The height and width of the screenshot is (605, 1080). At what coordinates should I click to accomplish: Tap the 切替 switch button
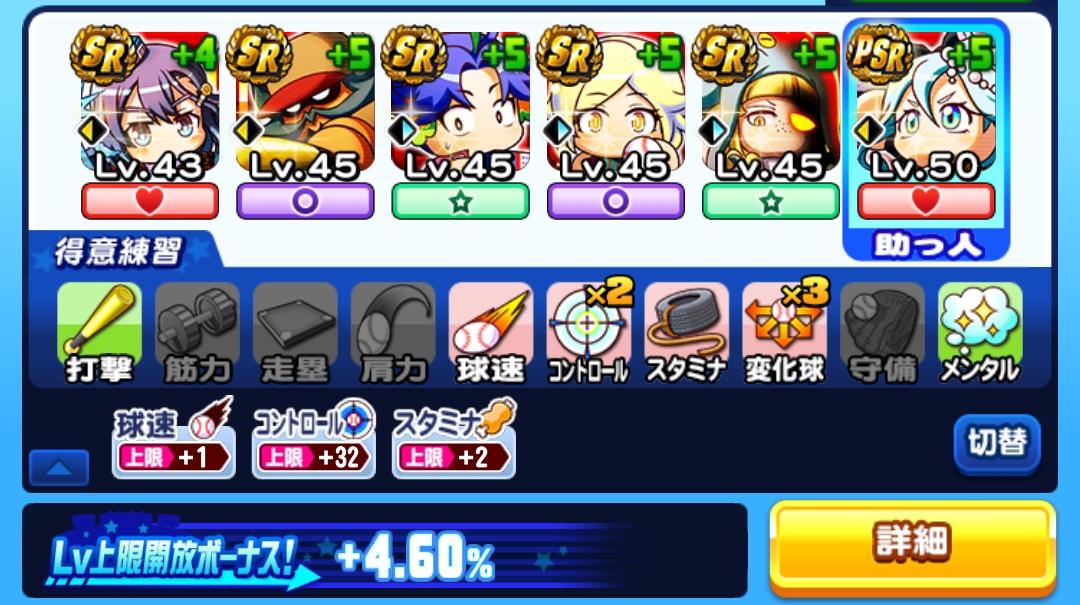[x=997, y=443]
